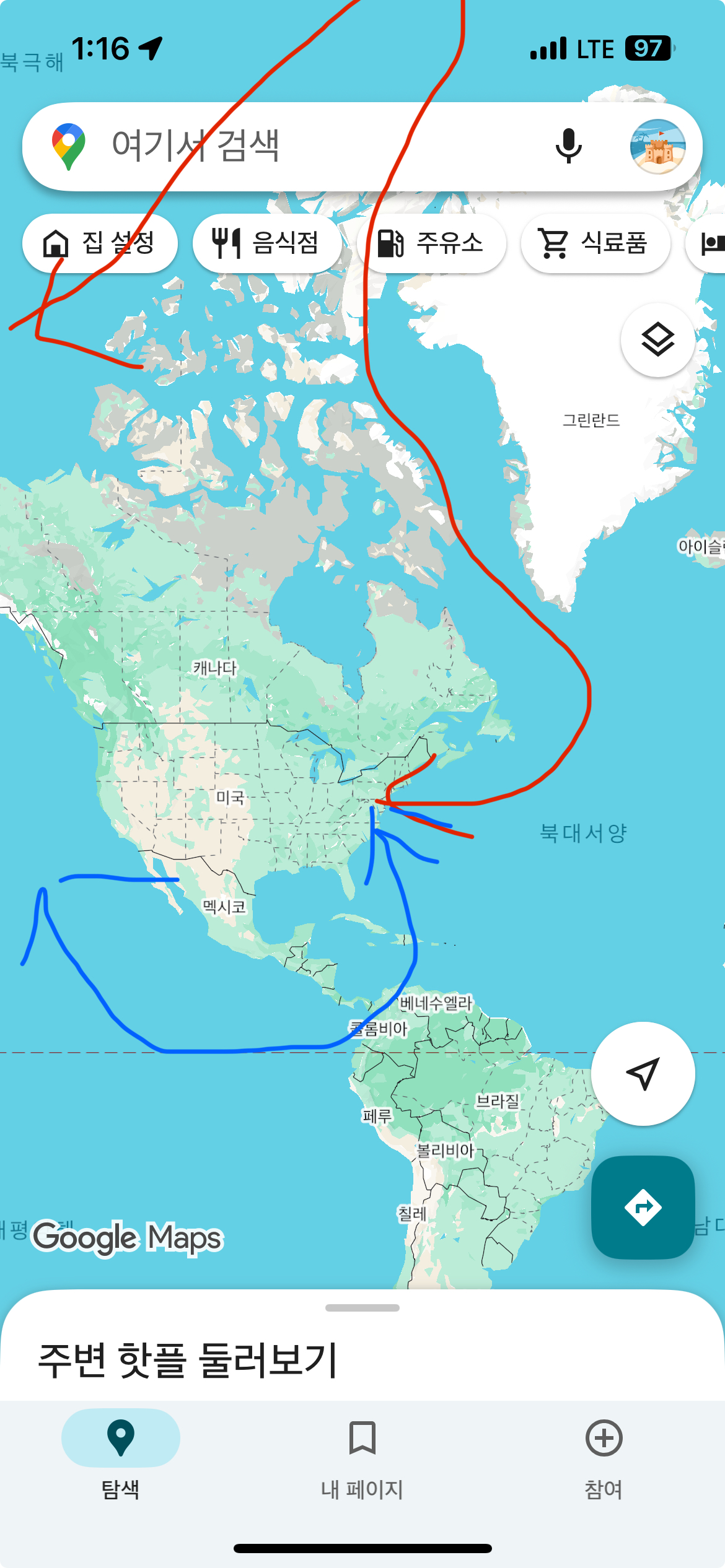Tap the hotel chip at the row end
This screenshot has width=725, height=1568.
[x=710, y=243]
